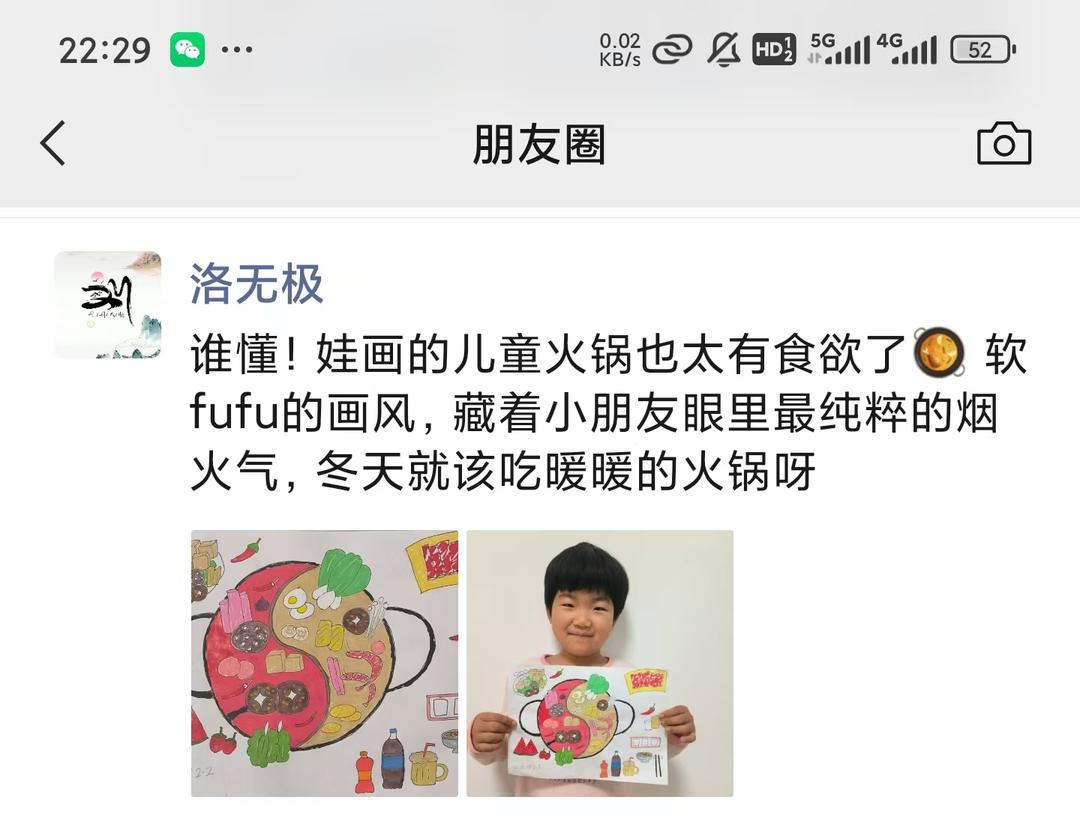The height and width of the screenshot is (824, 1080).
Task: View the photo of child holding drawing
Action: (x=599, y=663)
